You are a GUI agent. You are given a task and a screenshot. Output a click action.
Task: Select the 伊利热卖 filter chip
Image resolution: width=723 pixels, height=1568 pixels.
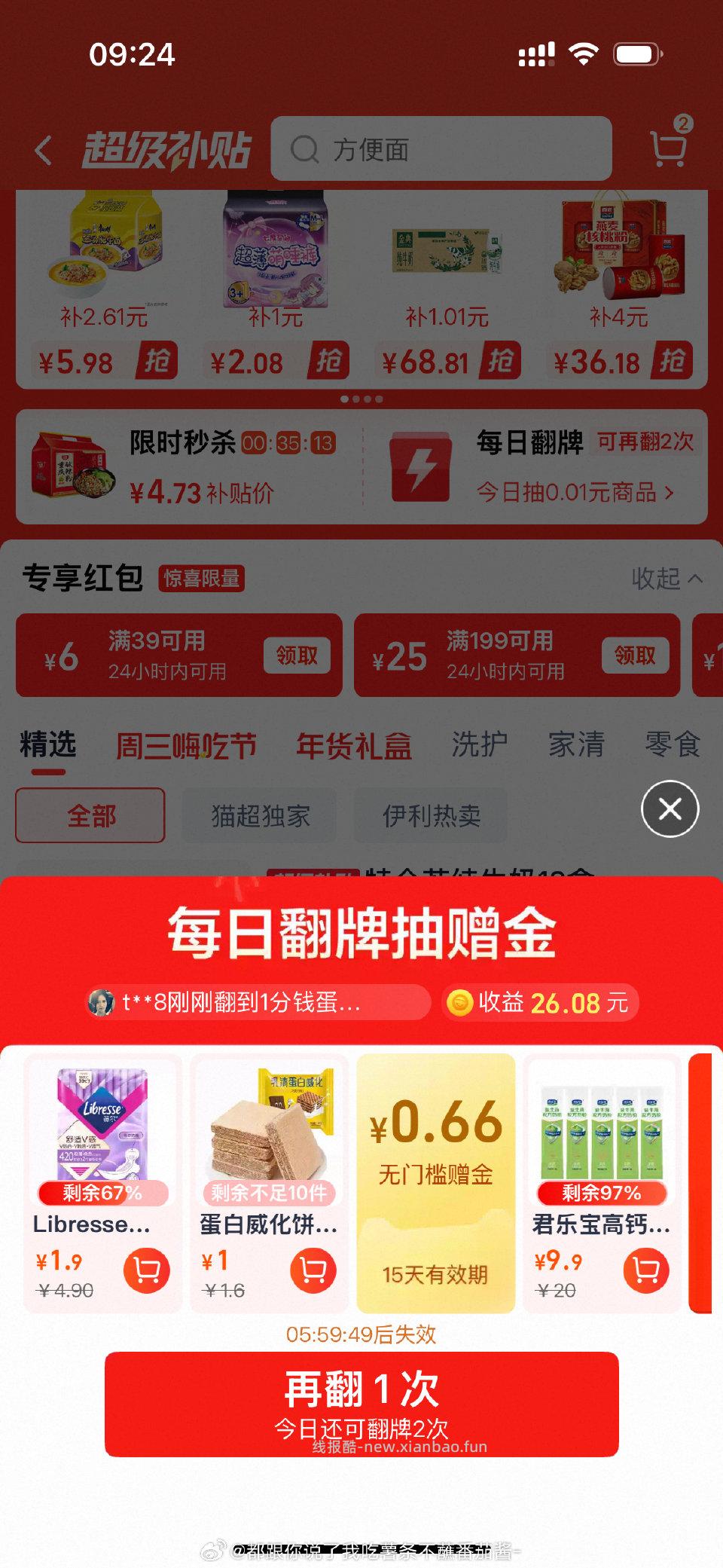click(x=434, y=815)
